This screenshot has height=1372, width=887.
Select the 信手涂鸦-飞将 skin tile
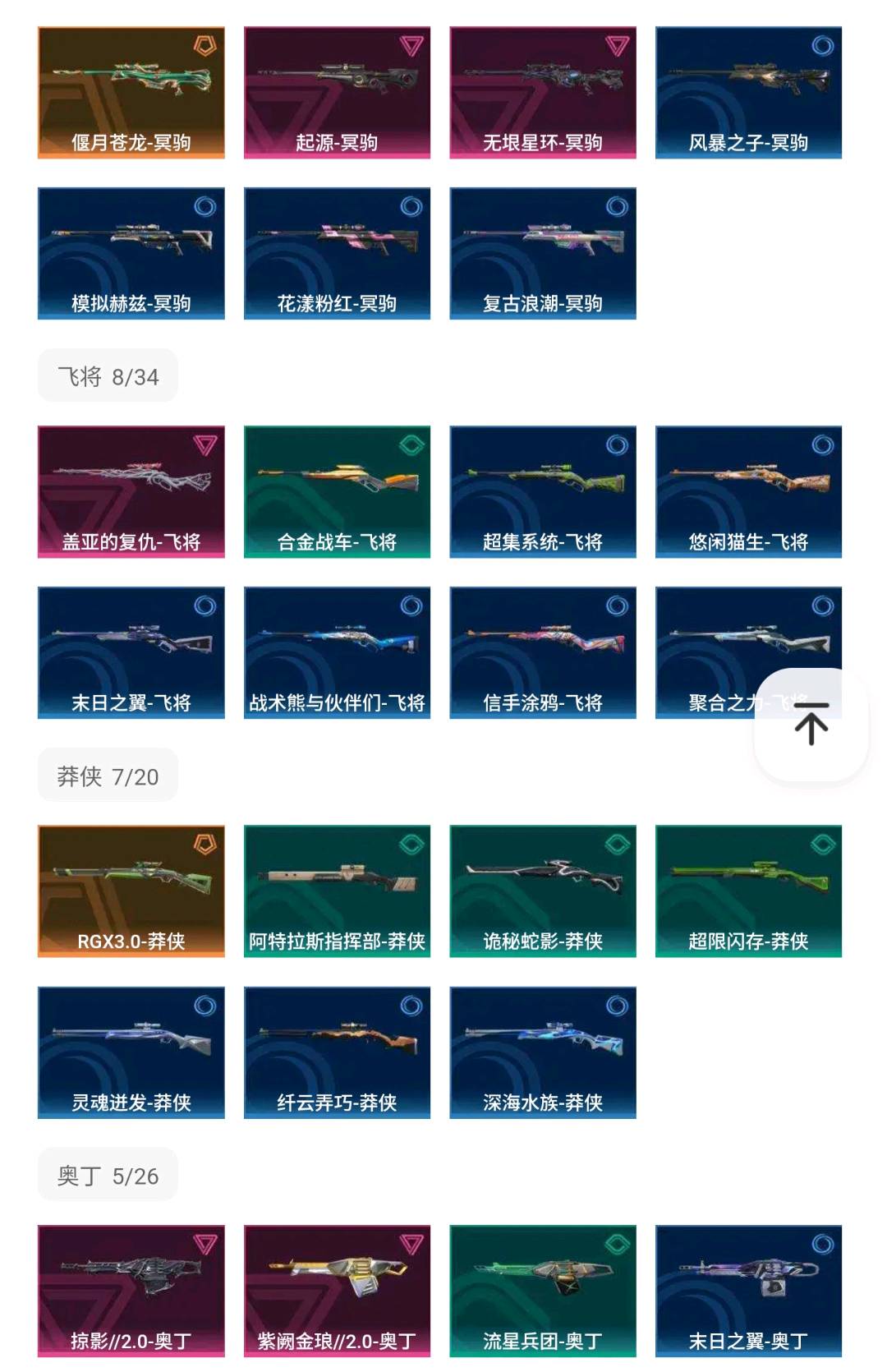[543, 652]
